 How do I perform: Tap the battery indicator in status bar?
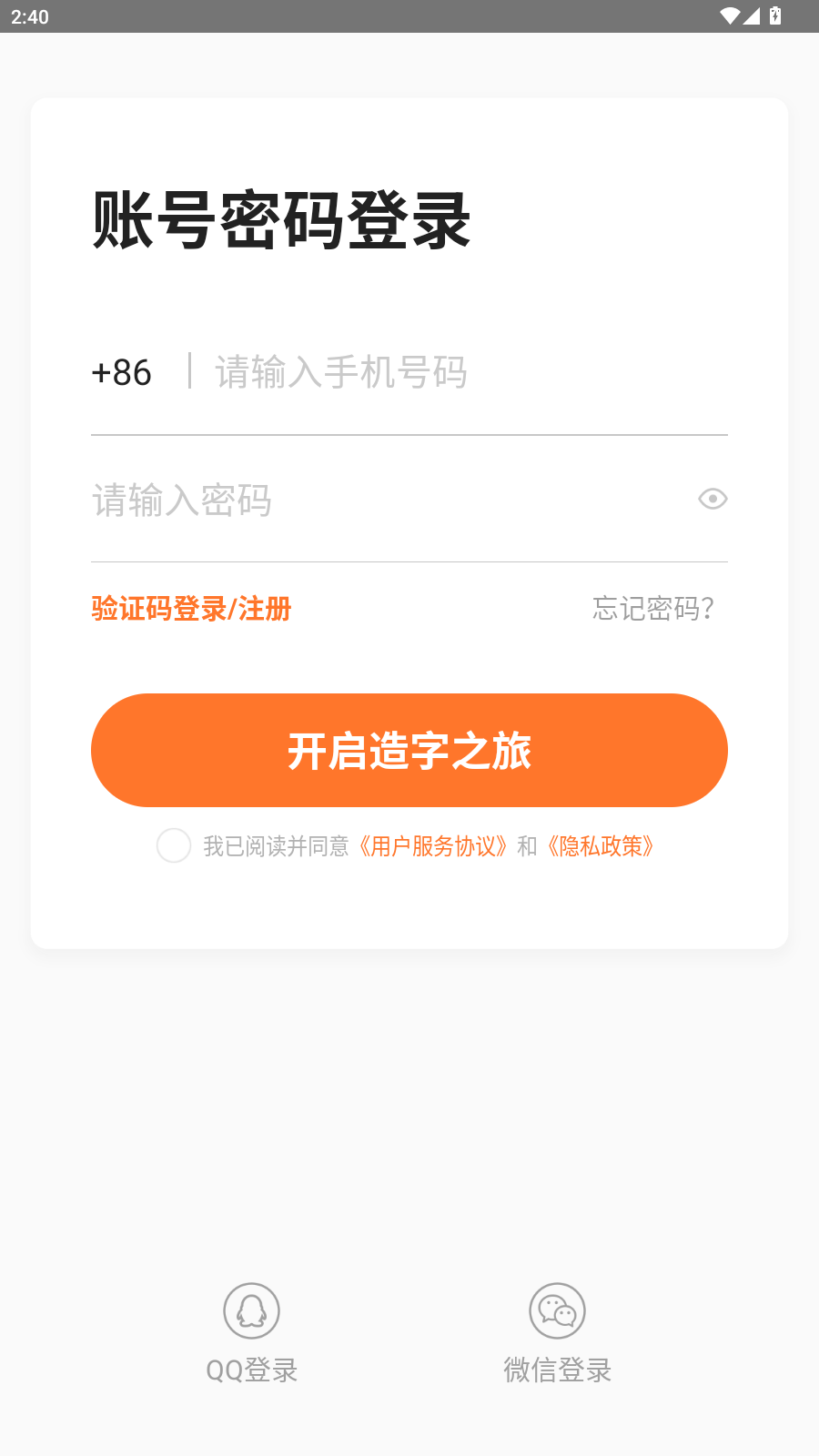click(776, 14)
